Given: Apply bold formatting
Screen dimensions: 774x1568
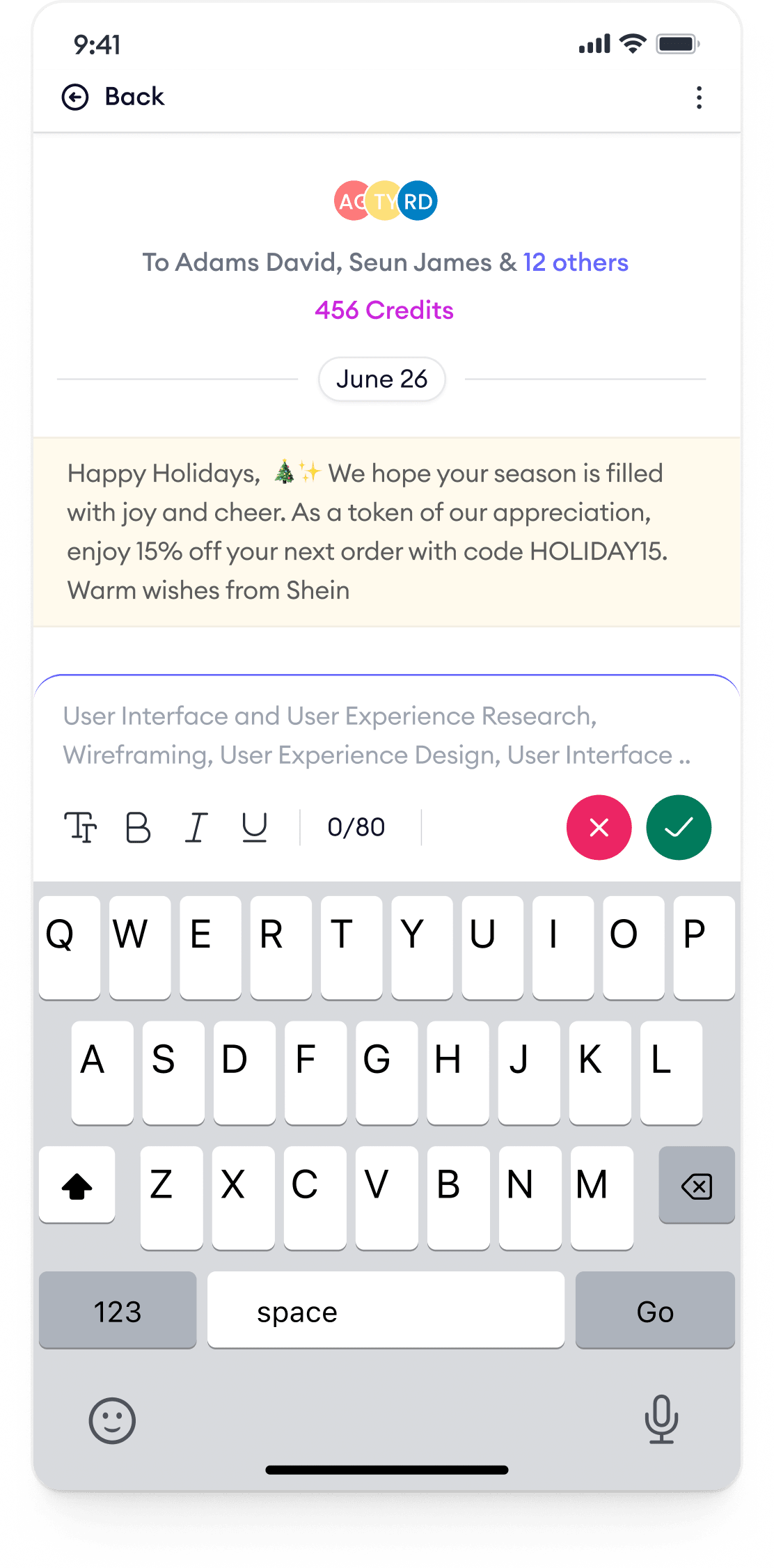Looking at the screenshot, I should coord(138,827).
